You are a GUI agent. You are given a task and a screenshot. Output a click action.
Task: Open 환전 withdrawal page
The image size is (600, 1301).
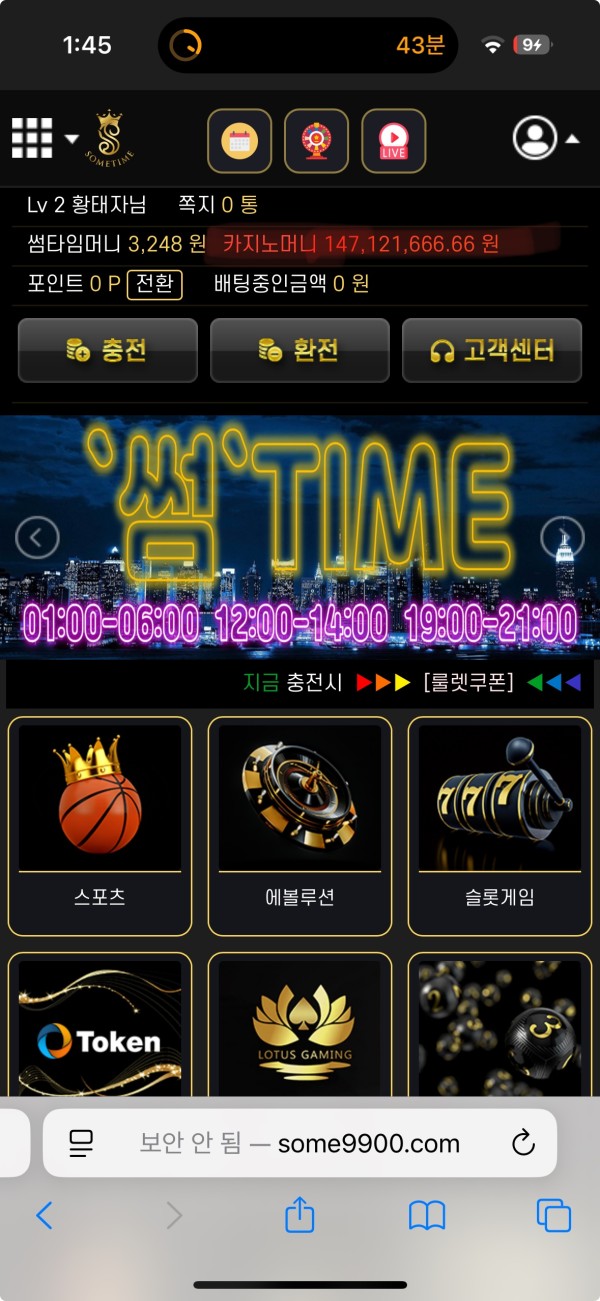[299, 350]
